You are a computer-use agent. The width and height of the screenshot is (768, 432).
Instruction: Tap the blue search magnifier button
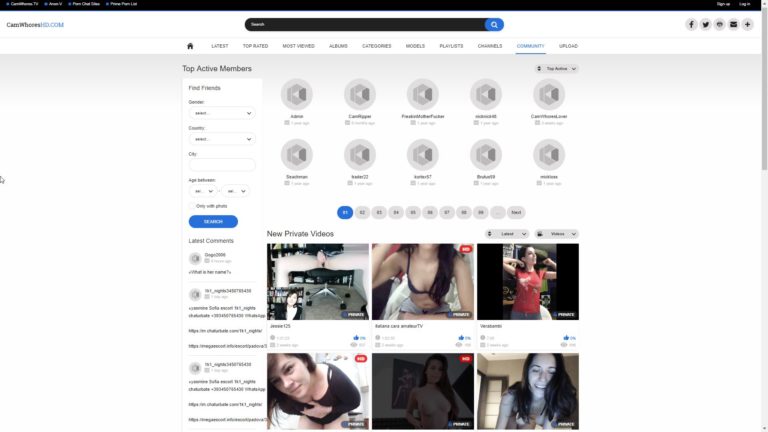(x=494, y=24)
